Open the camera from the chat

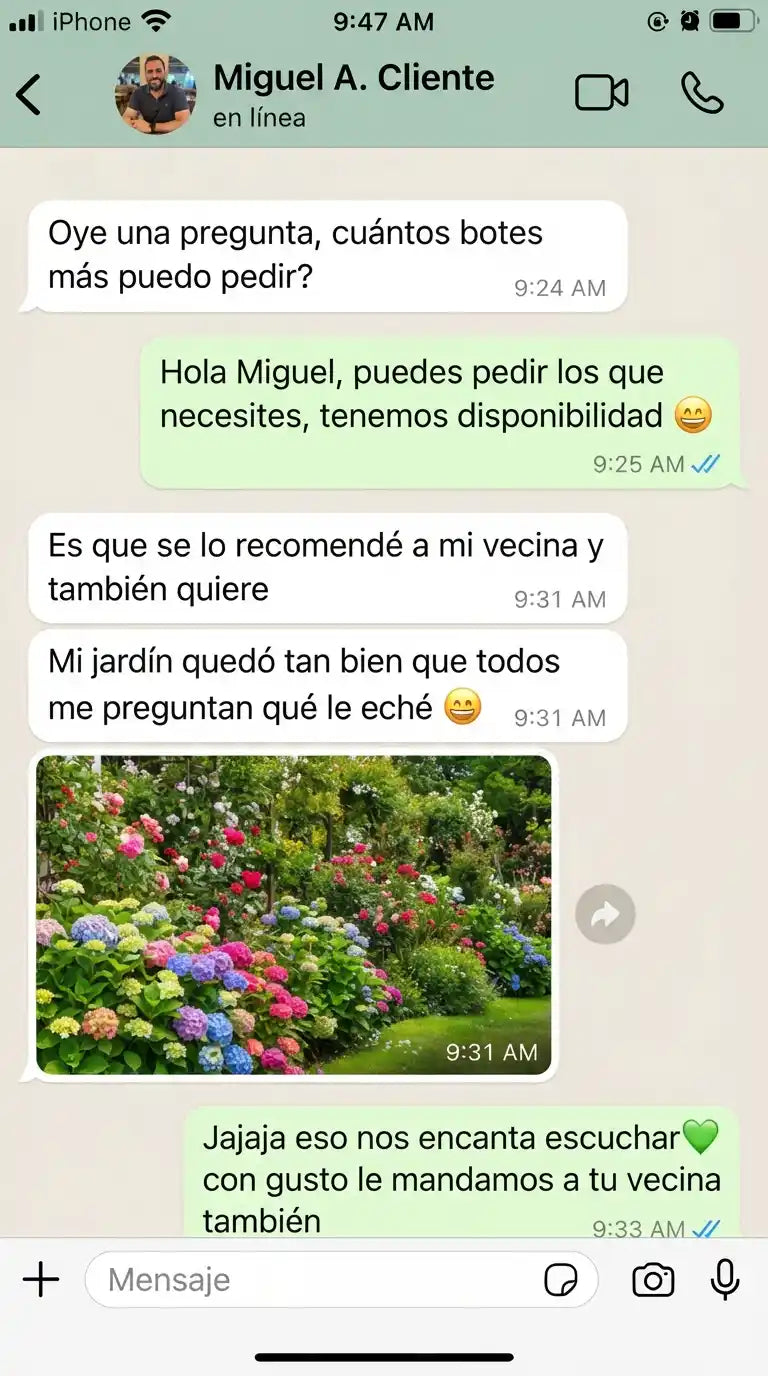(x=653, y=1280)
